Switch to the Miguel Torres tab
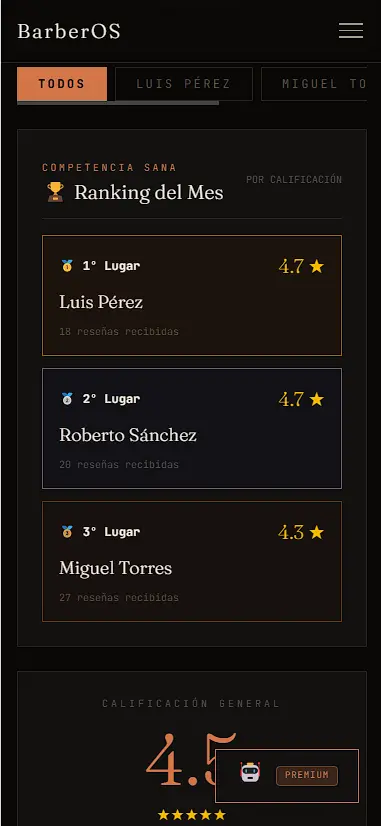The image size is (381, 826). click(314, 84)
